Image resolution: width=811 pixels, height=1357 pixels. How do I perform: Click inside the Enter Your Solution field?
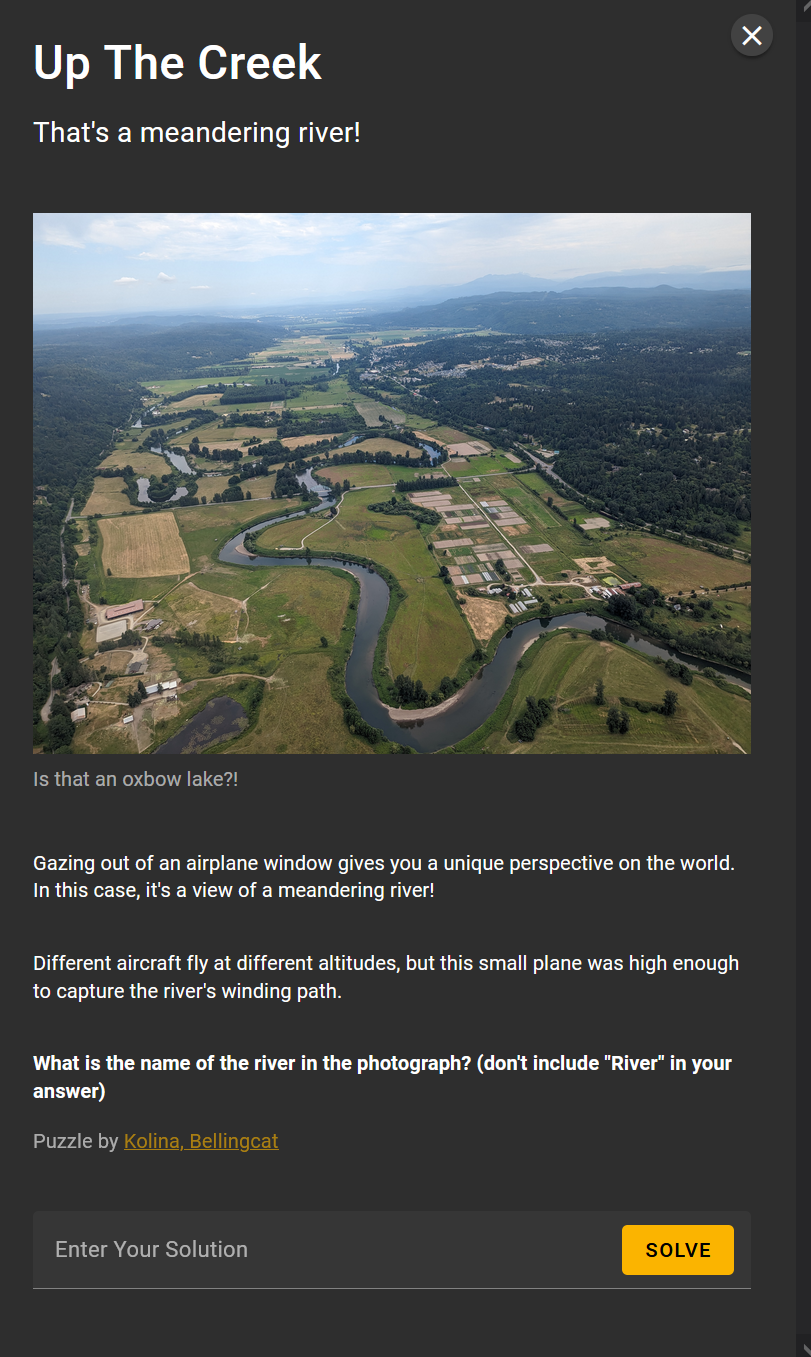300,1249
